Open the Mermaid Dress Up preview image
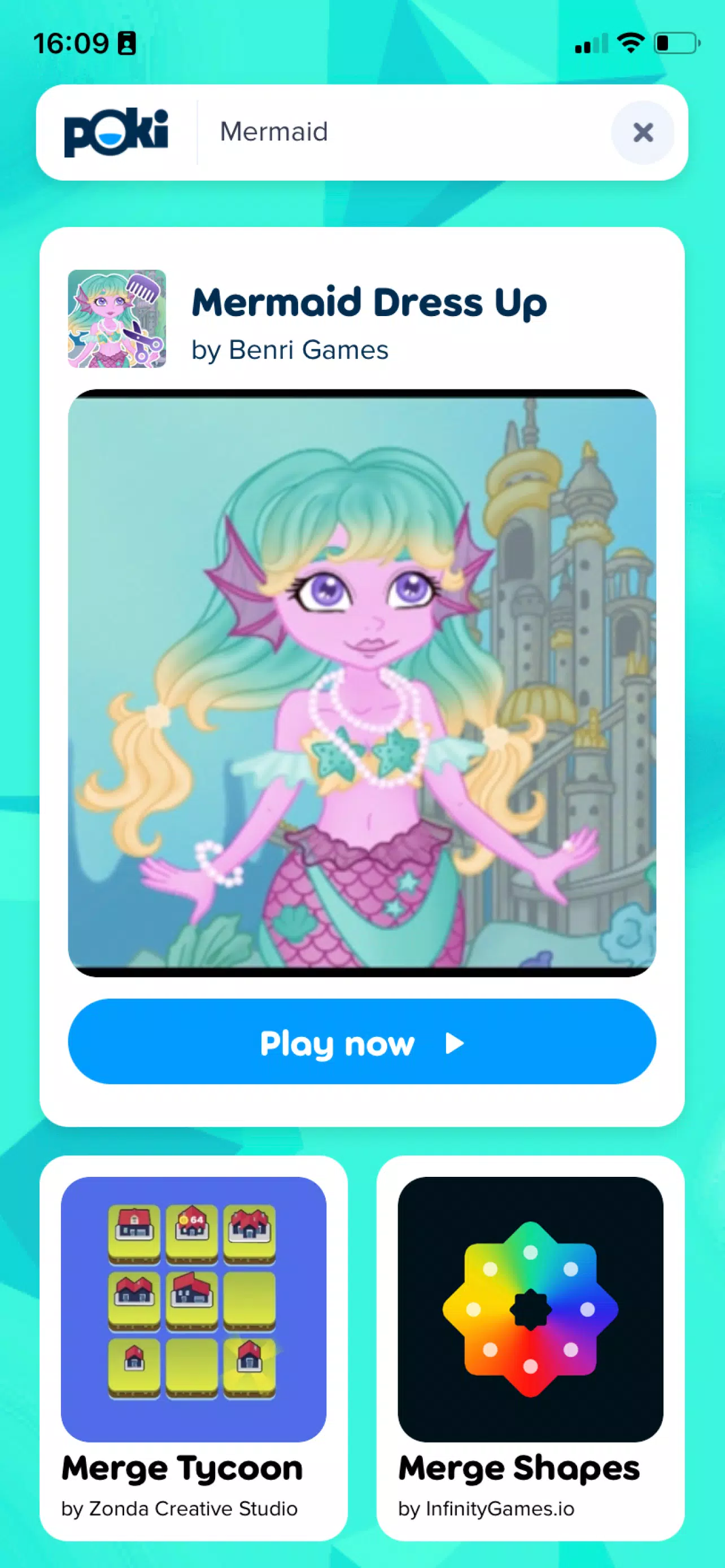Viewport: 725px width, 1568px height. pos(361,683)
